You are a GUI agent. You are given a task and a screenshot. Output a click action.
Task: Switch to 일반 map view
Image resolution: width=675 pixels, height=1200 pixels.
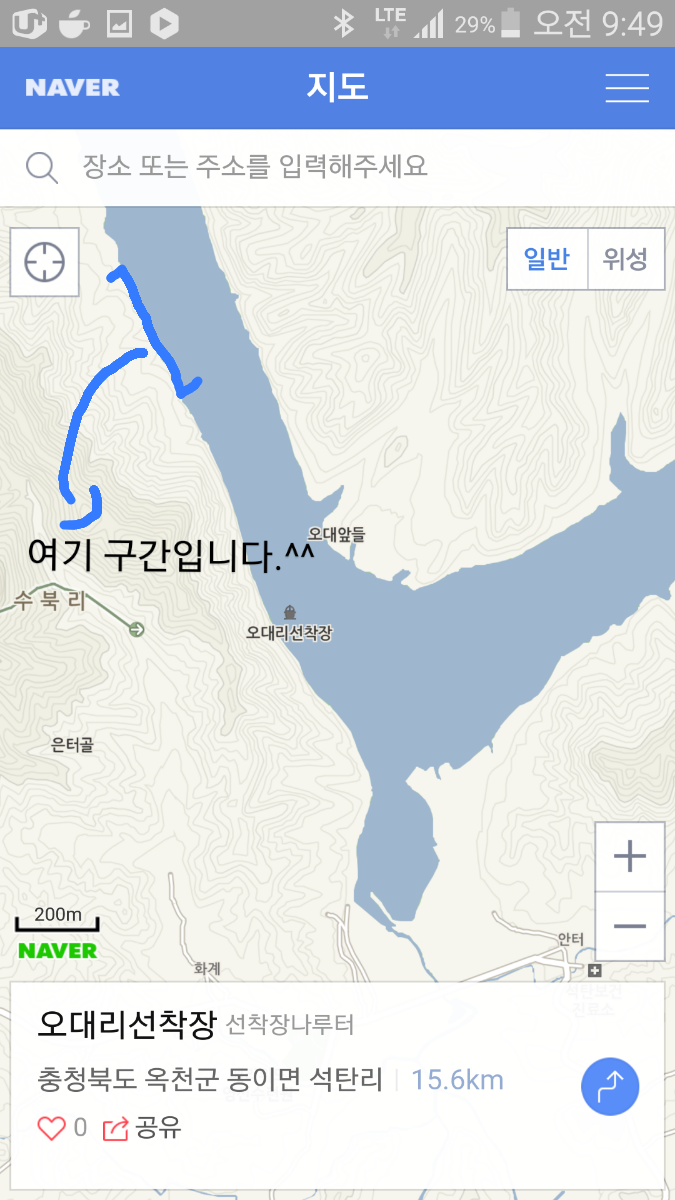click(547, 260)
